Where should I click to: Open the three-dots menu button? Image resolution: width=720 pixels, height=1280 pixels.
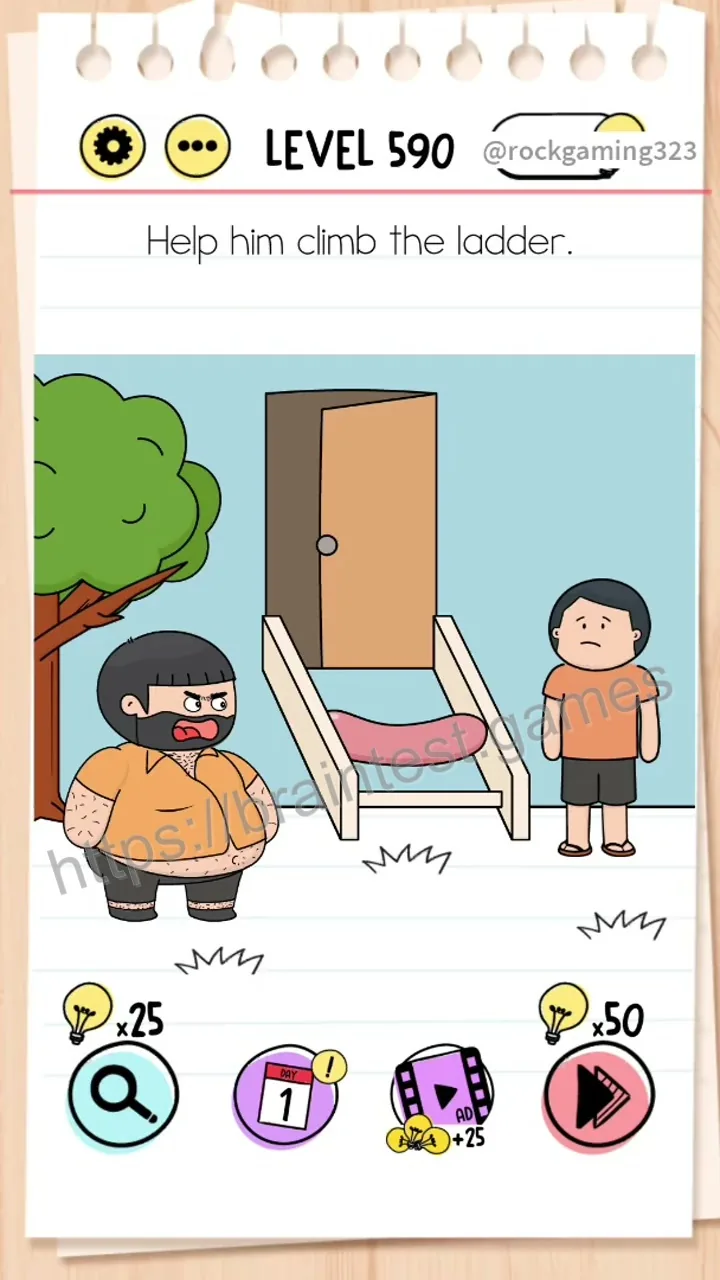(197, 148)
